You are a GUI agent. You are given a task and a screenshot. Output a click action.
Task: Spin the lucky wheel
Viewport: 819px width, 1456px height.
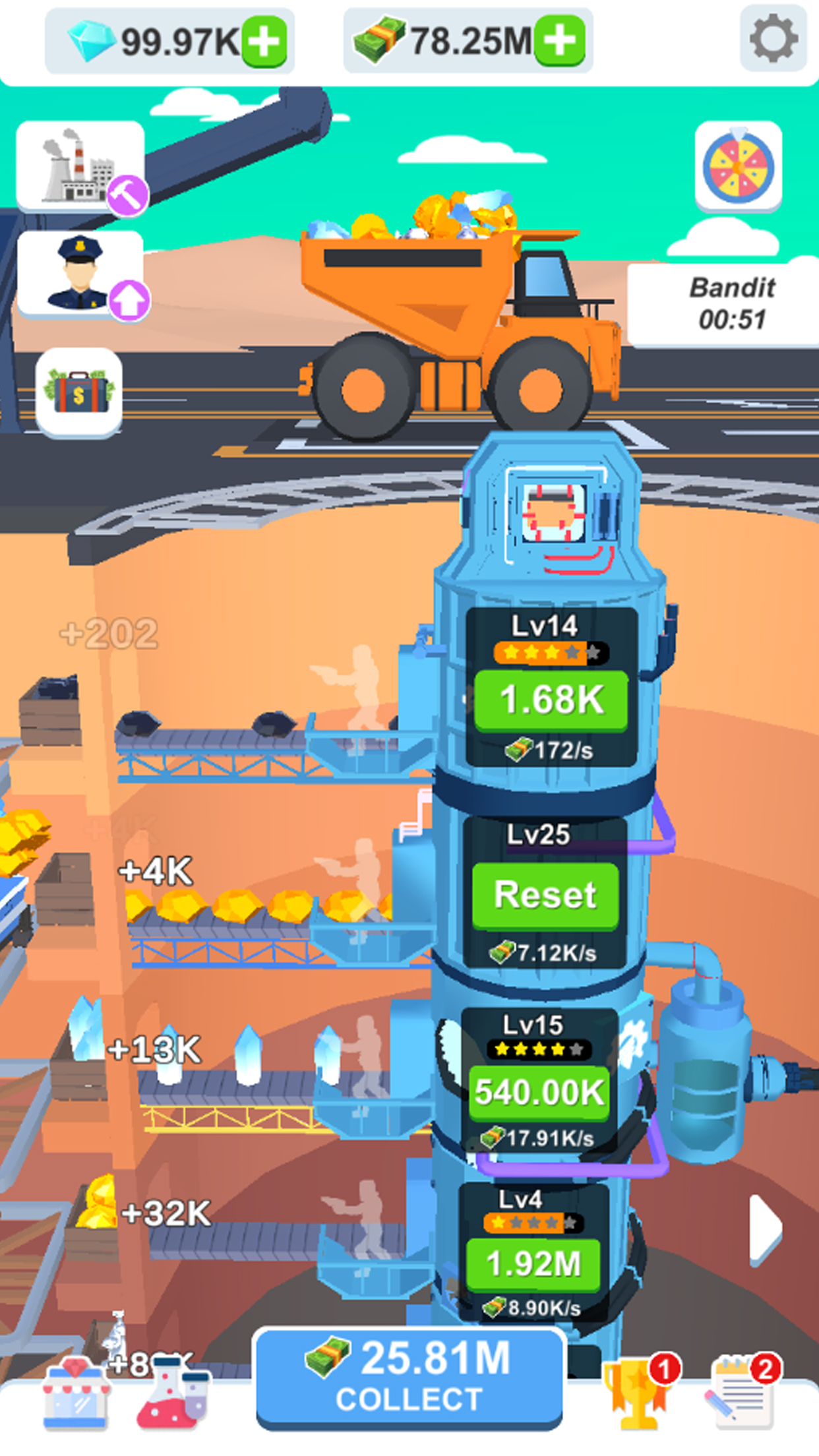click(738, 166)
